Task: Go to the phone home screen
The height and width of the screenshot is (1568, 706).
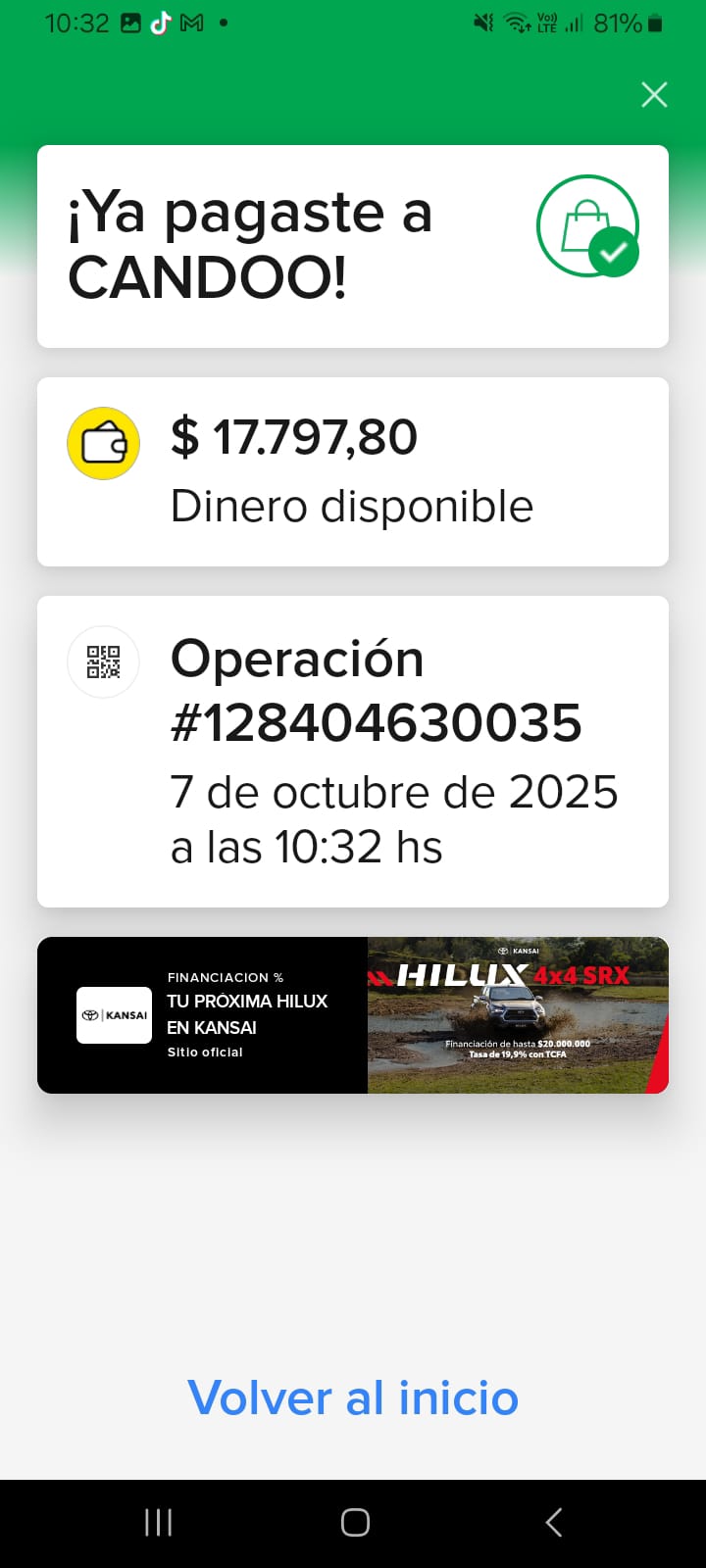Action: (354, 1522)
